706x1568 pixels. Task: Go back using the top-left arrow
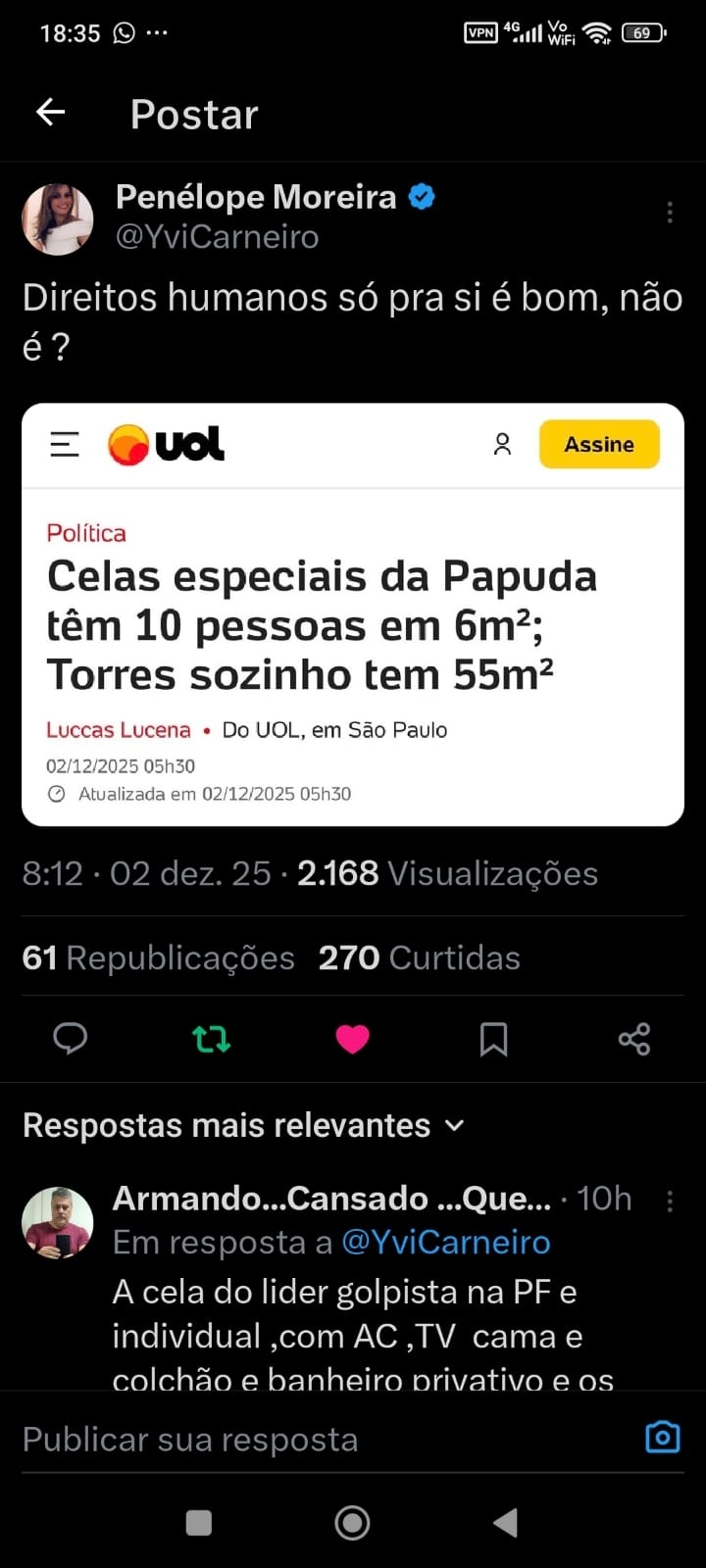click(51, 113)
